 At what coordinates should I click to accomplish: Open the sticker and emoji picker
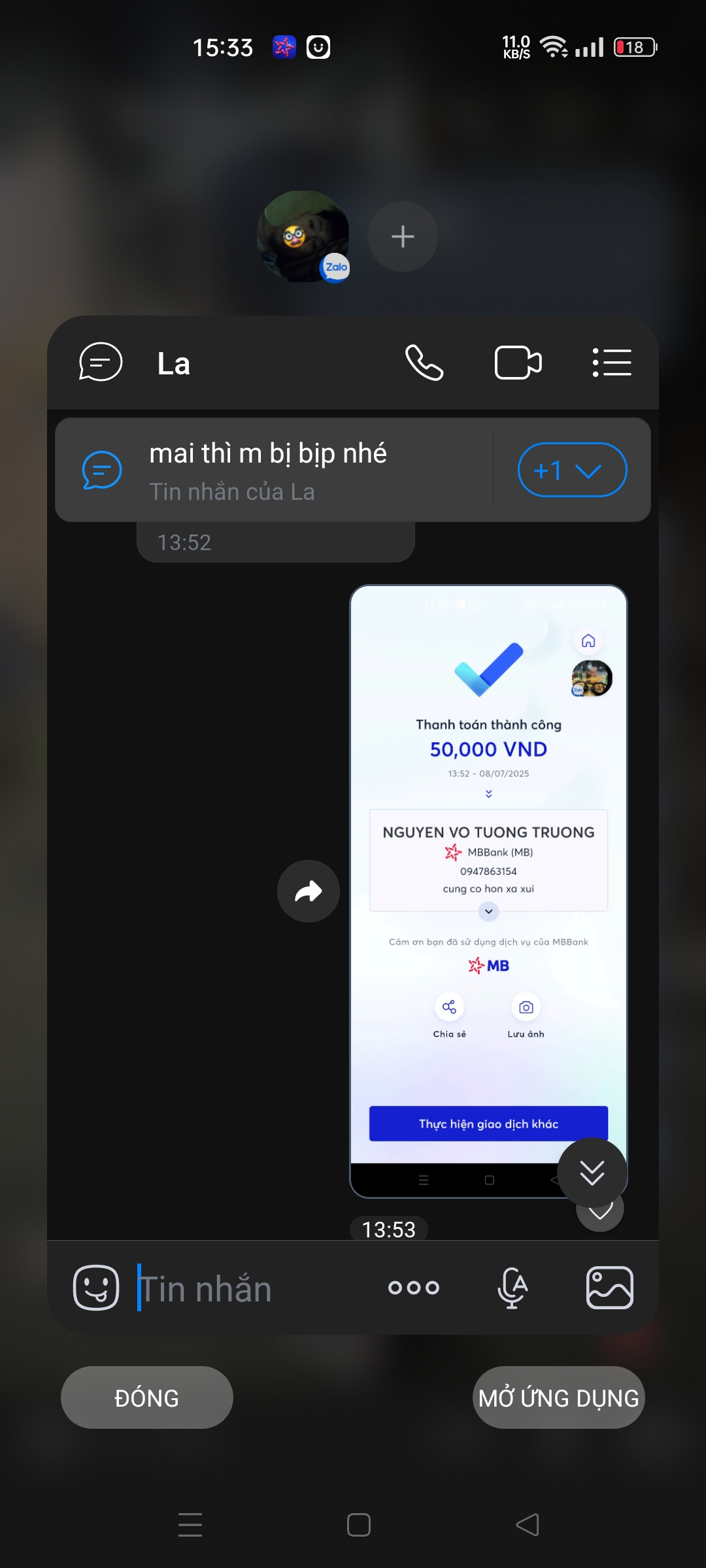click(96, 1288)
